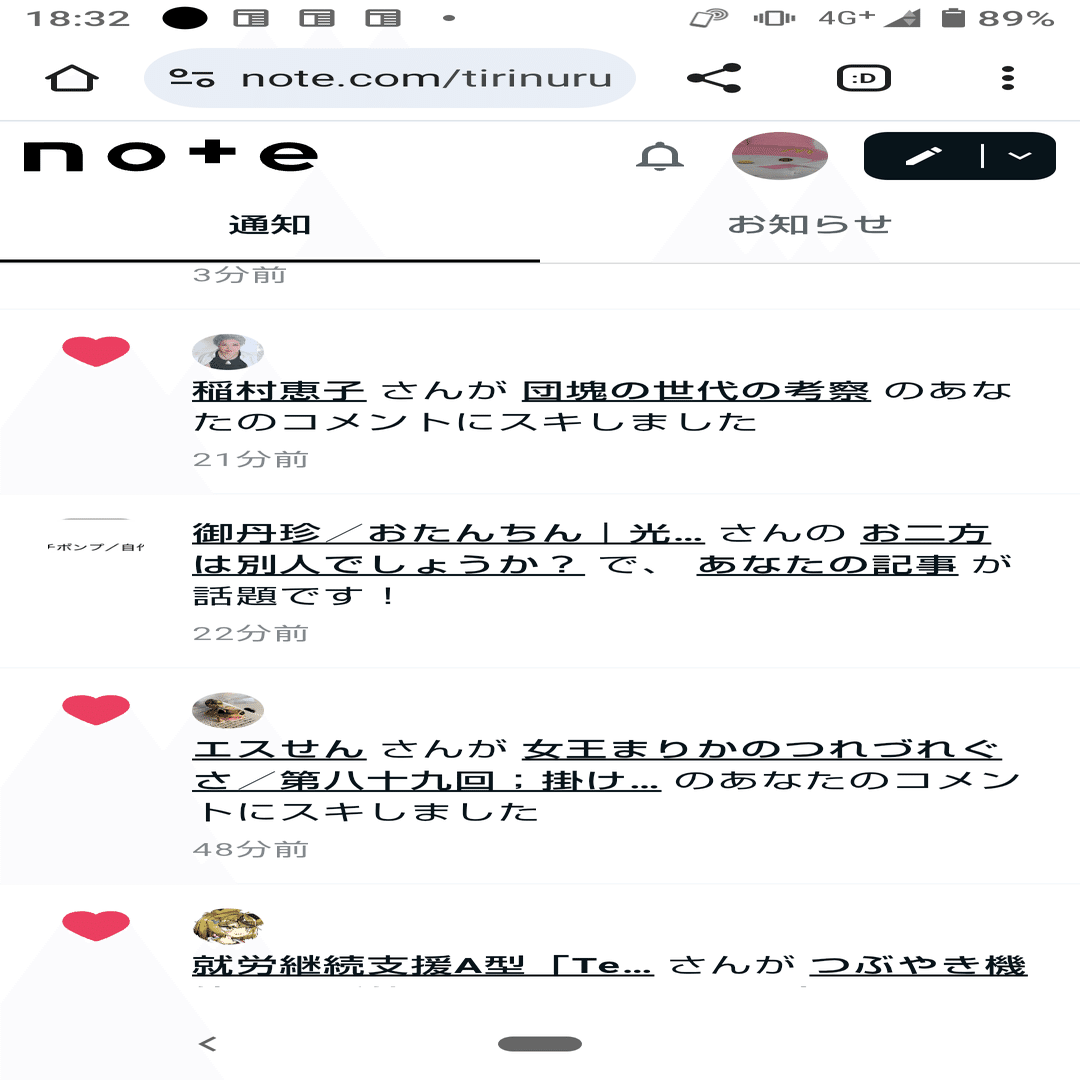
Task: Open the notifications bell
Action: (660, 157)
